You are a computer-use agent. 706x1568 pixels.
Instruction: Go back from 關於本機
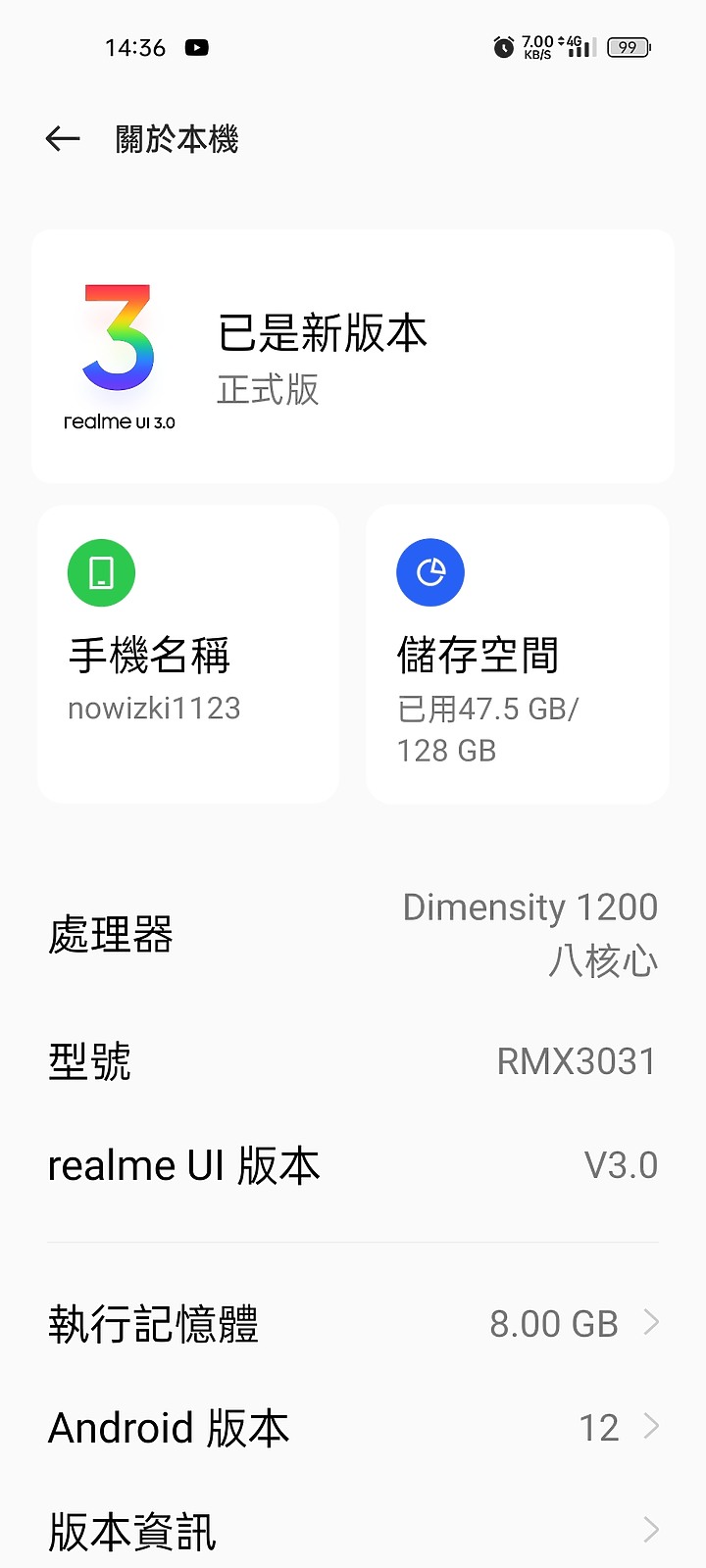(x=63, y=139)
